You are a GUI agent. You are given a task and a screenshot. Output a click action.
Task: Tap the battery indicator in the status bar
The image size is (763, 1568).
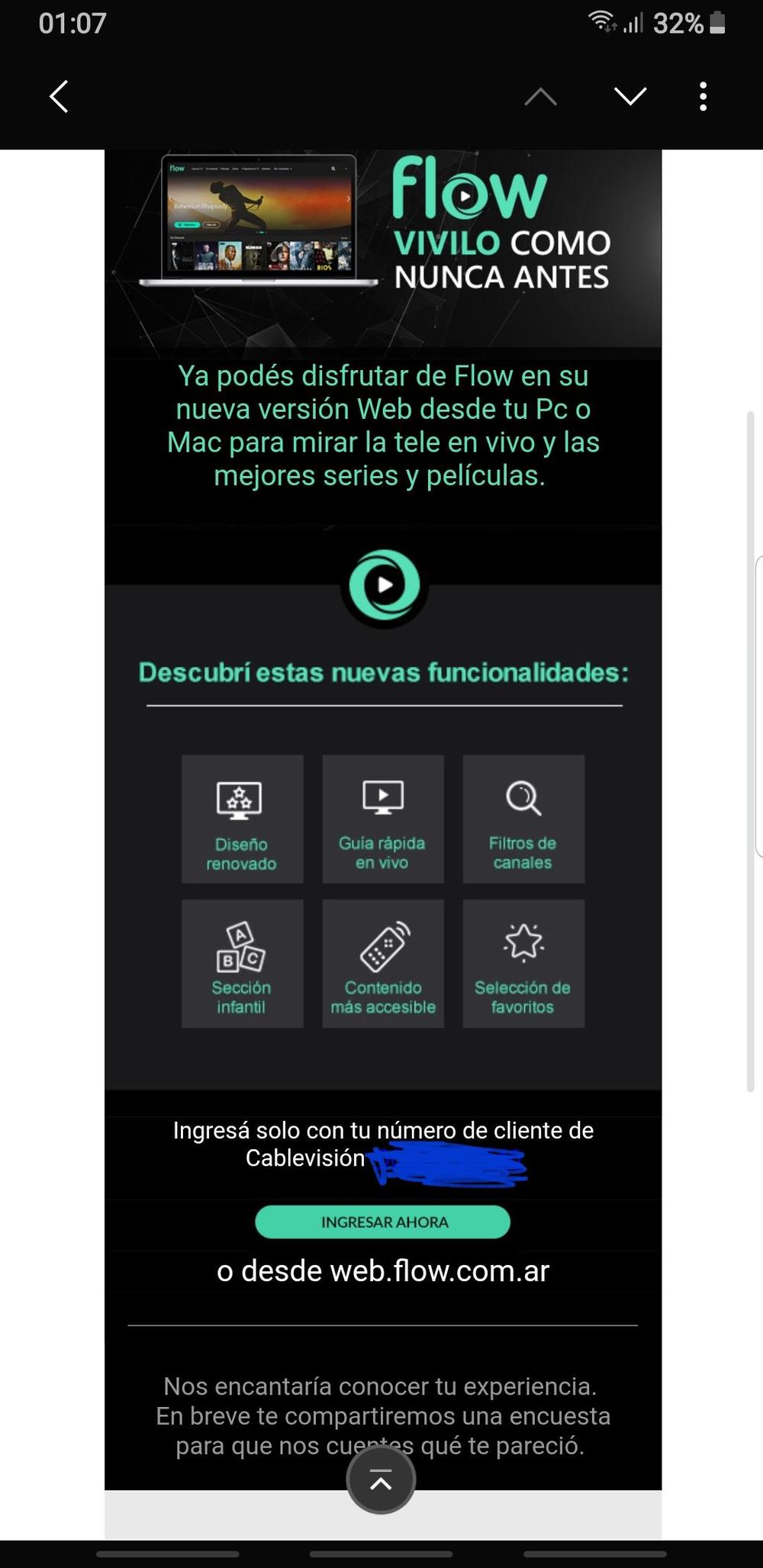click(716, 23)
